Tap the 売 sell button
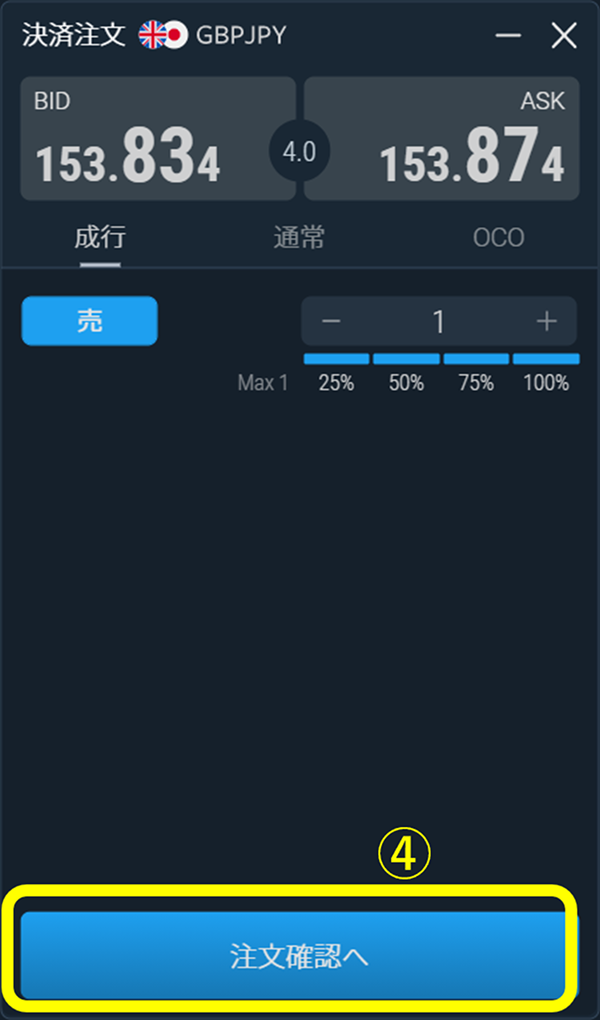The width and height of the screenshot is (600, 1020). (x=90, y=321)
